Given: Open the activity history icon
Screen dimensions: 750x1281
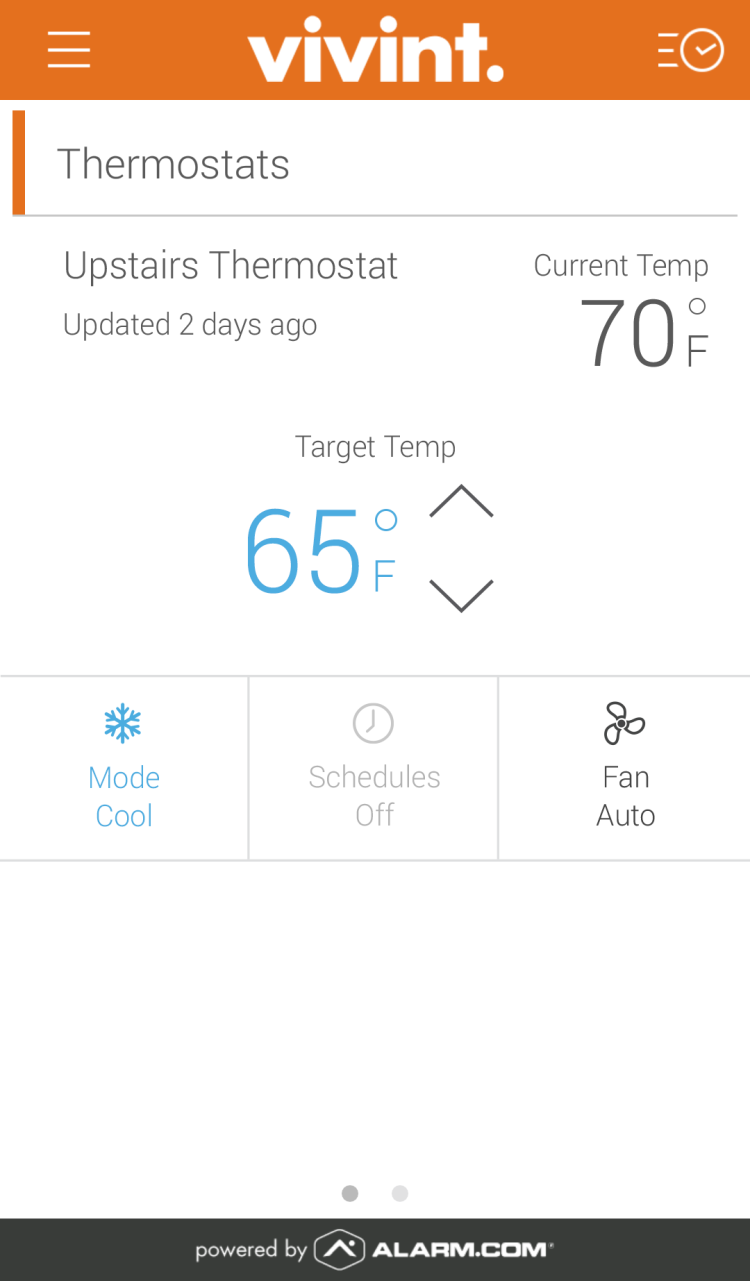Looking at the screenshot, I should click(x=690, y=50).
